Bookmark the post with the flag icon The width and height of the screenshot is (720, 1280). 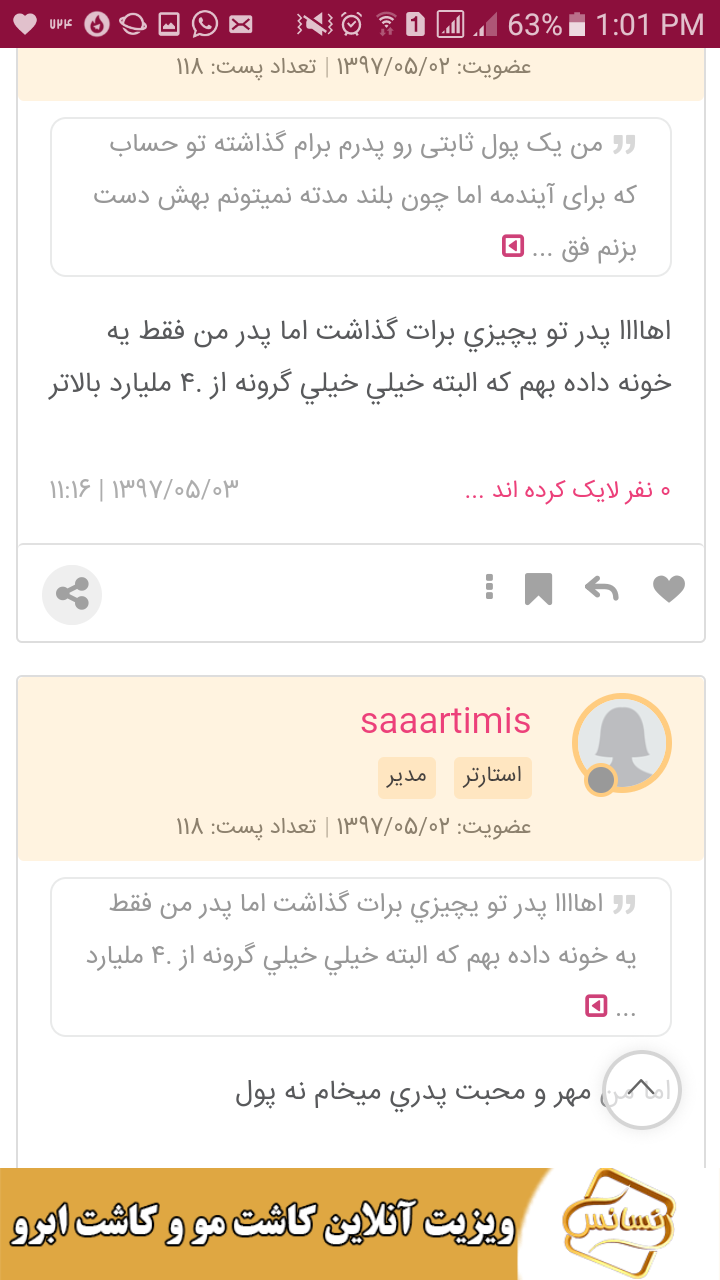538,590
